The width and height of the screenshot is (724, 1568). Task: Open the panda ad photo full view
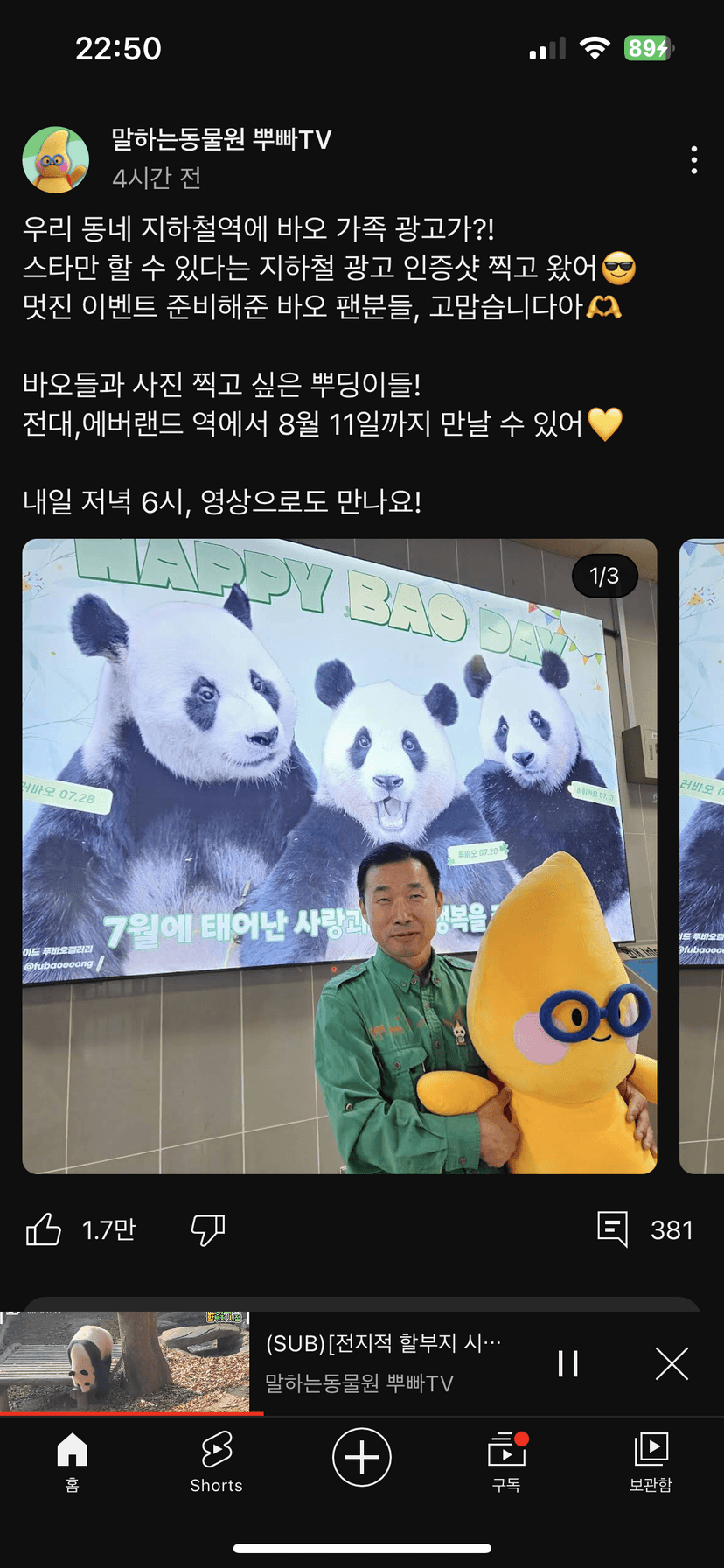tap(339, 856)
